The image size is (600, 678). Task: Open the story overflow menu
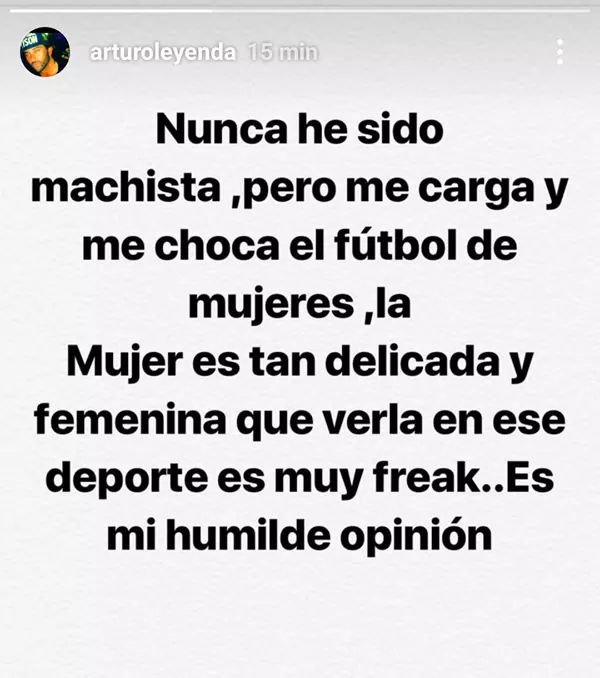coord(561,52)
